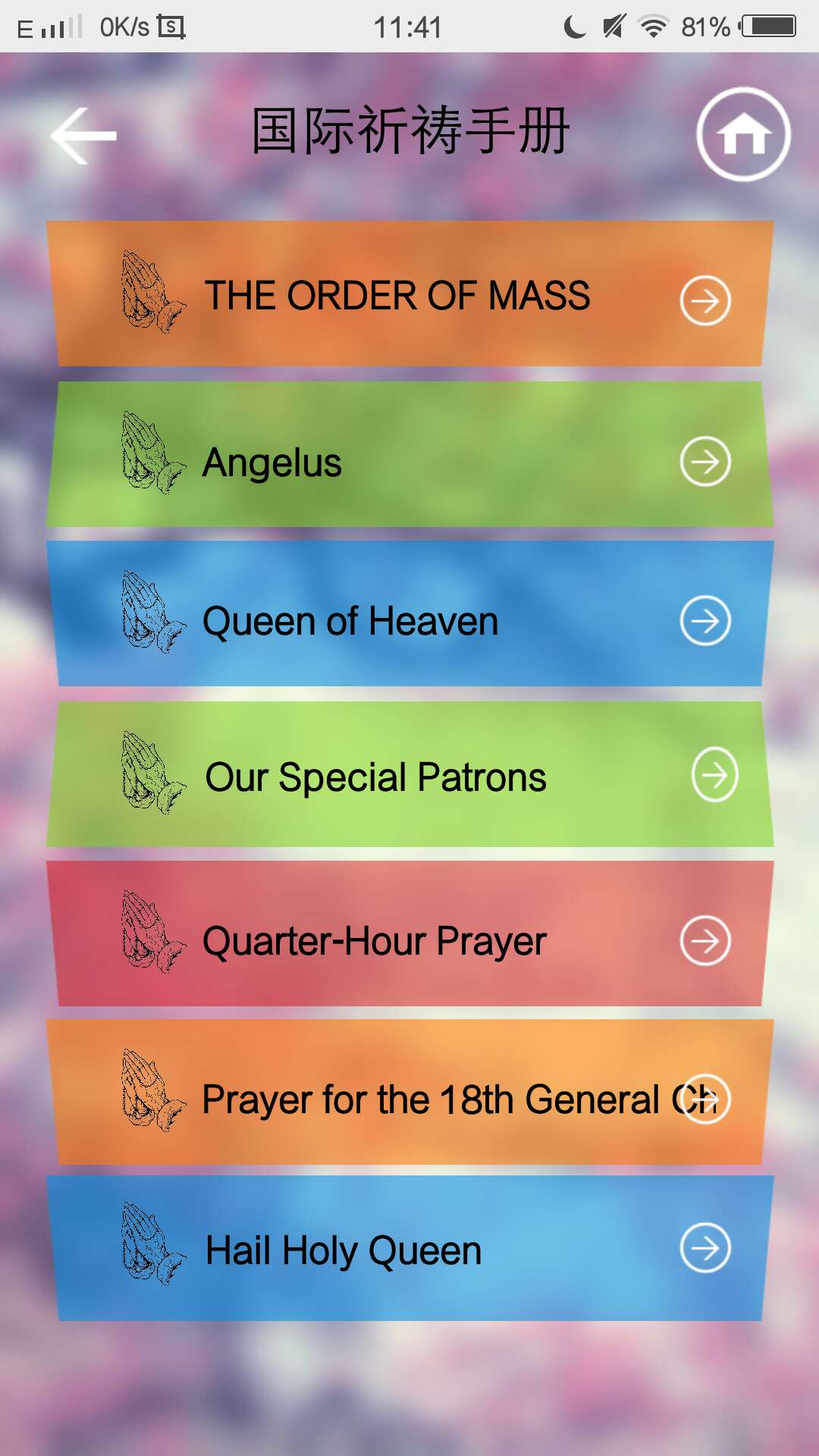The height and width of the screenshot is (1456, 819).
Task: Open THE ORDER OF MASS
Action: coord(409,294)
